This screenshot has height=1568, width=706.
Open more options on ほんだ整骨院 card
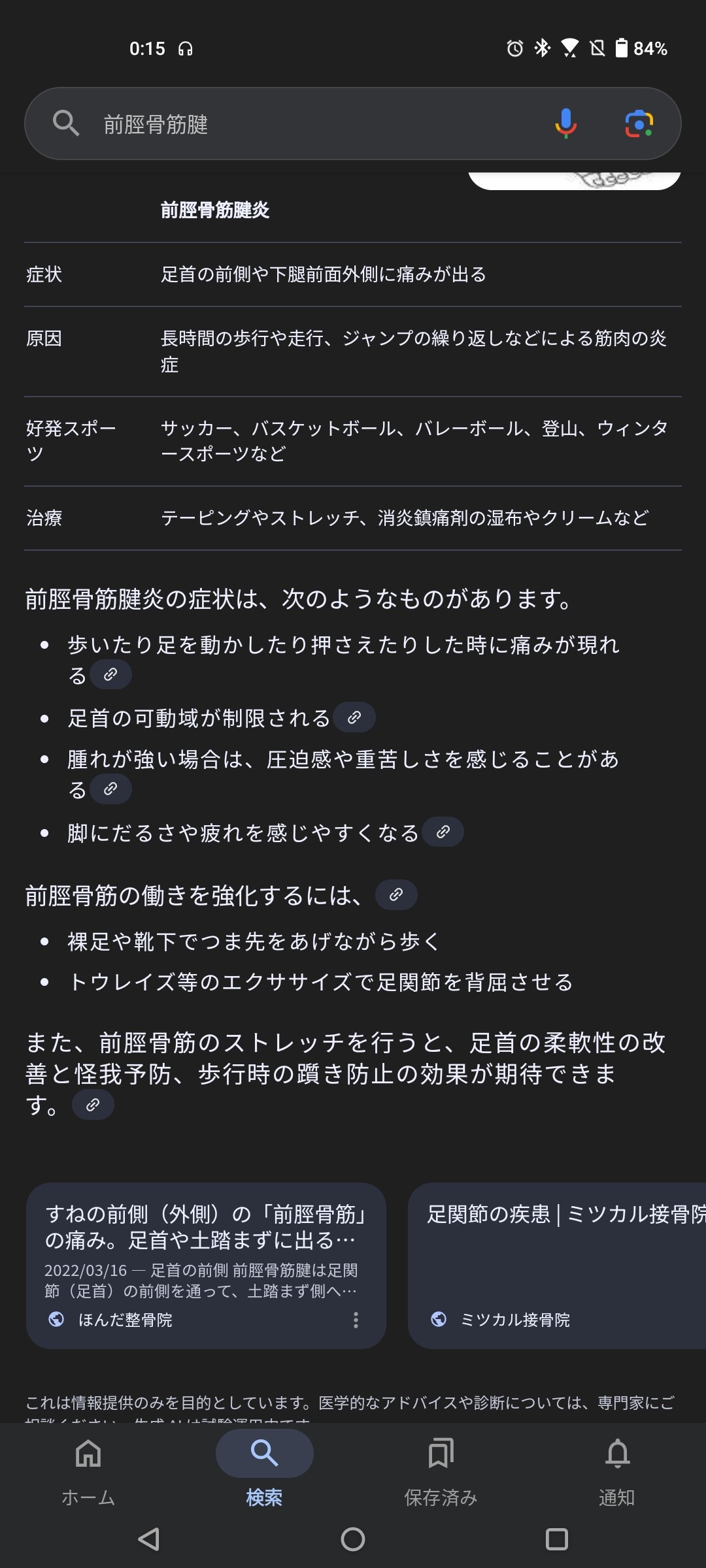pyautogui.click(x=356, y=1320)
